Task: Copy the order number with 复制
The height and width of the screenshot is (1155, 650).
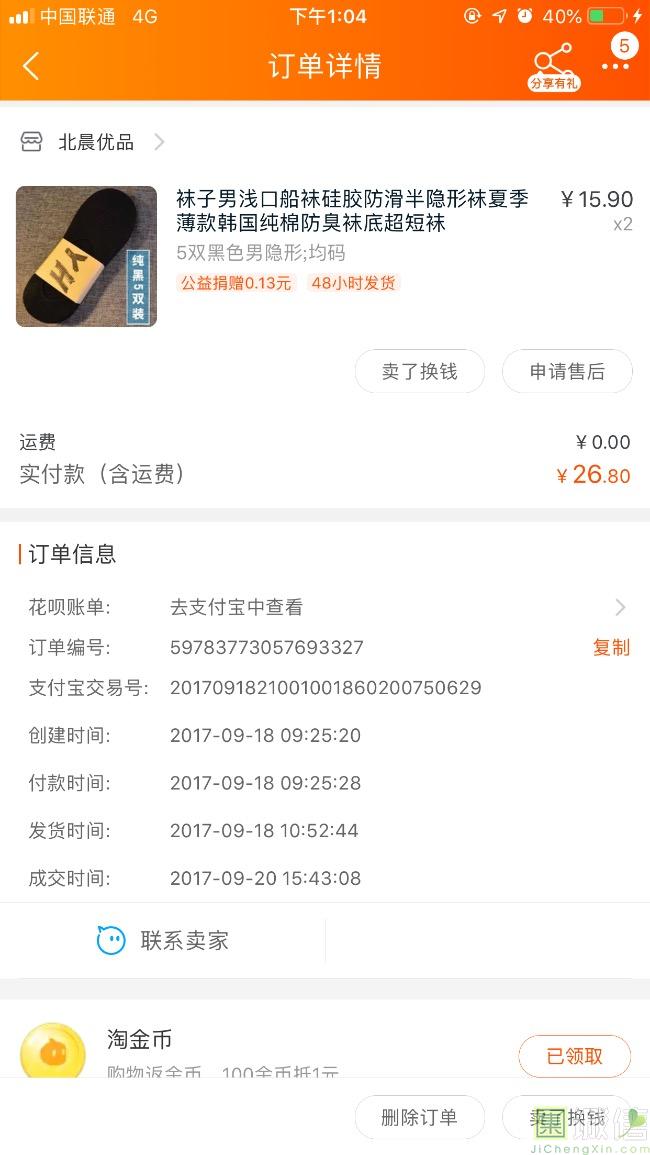Action: click(611, 647)
